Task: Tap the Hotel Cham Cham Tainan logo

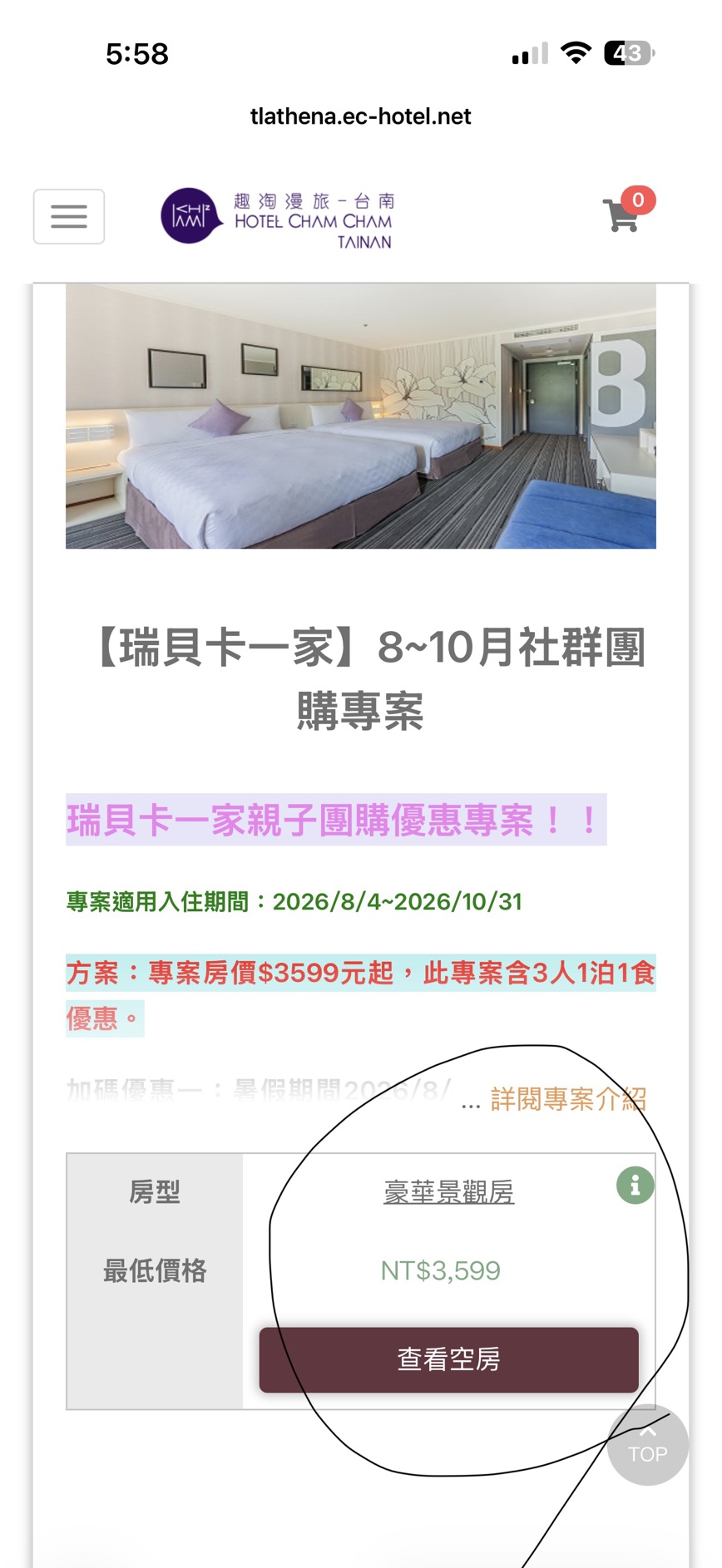Action: coord(277,218)
